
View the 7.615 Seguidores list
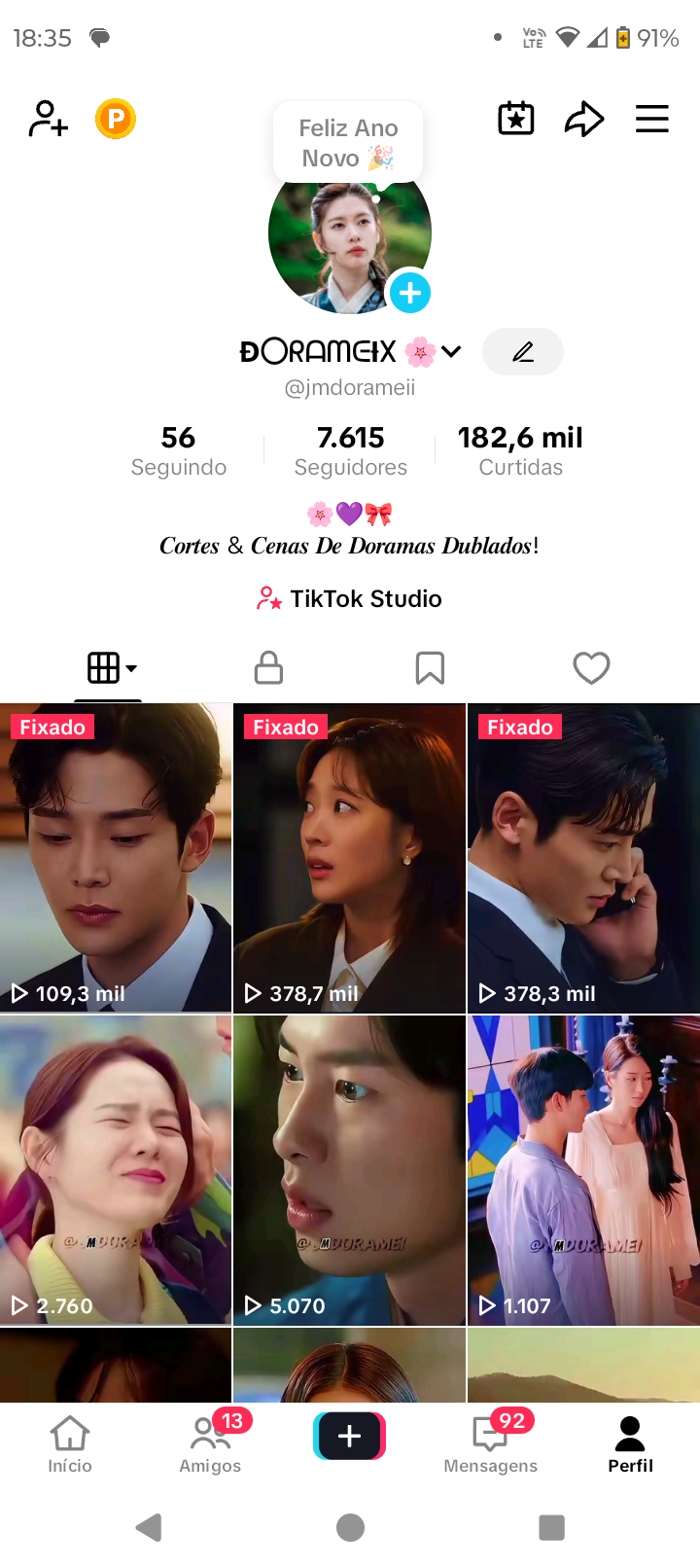pos(350,450)
